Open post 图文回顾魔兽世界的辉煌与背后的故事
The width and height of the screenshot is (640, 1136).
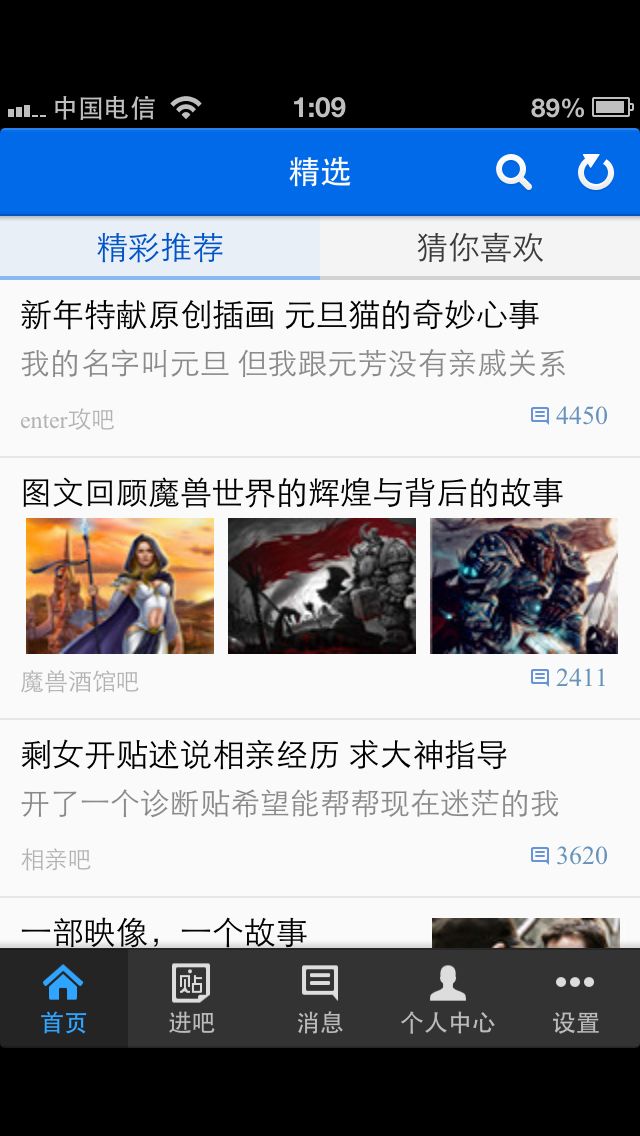pos(292,492)
